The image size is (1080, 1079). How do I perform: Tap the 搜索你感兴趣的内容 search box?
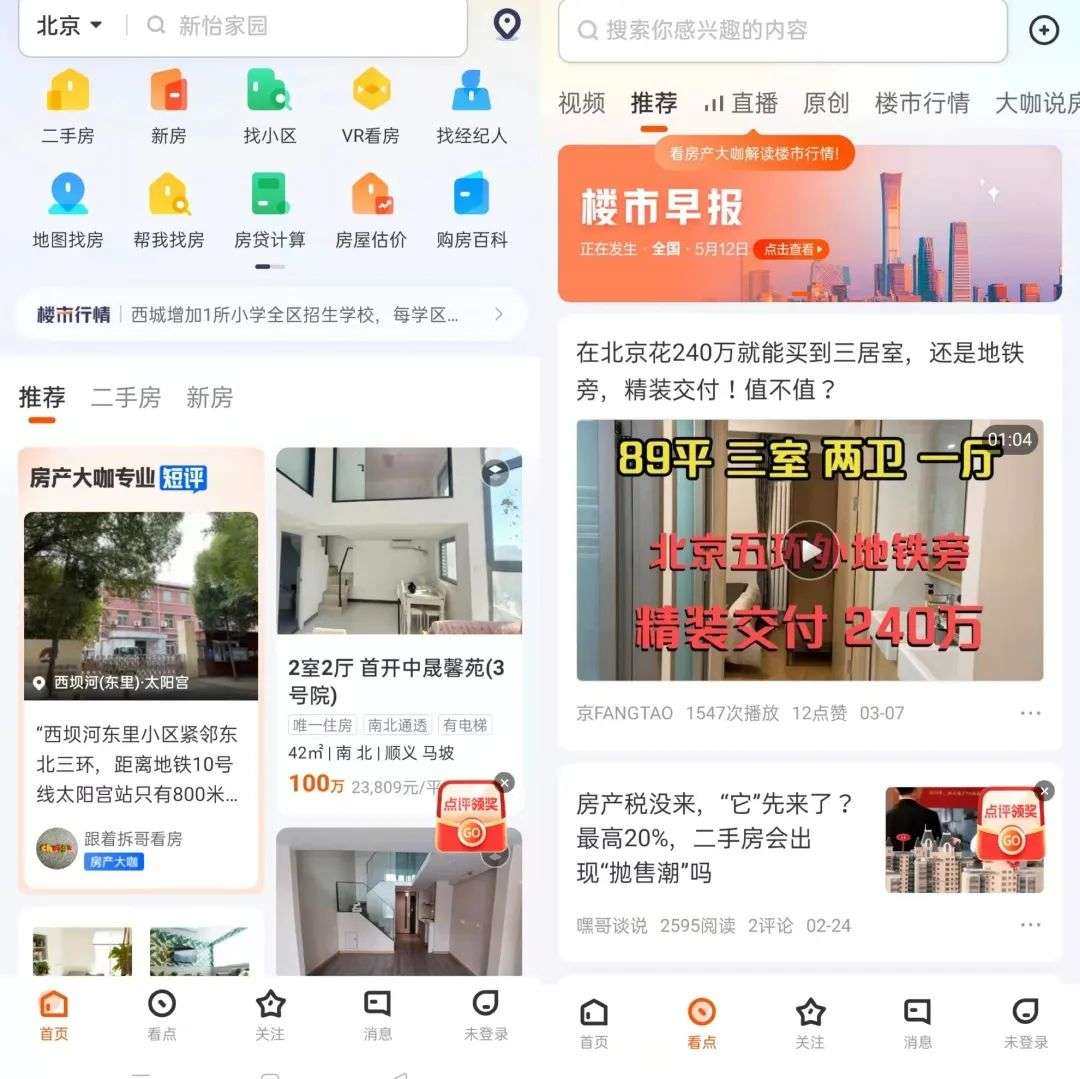tap(780, 30)
